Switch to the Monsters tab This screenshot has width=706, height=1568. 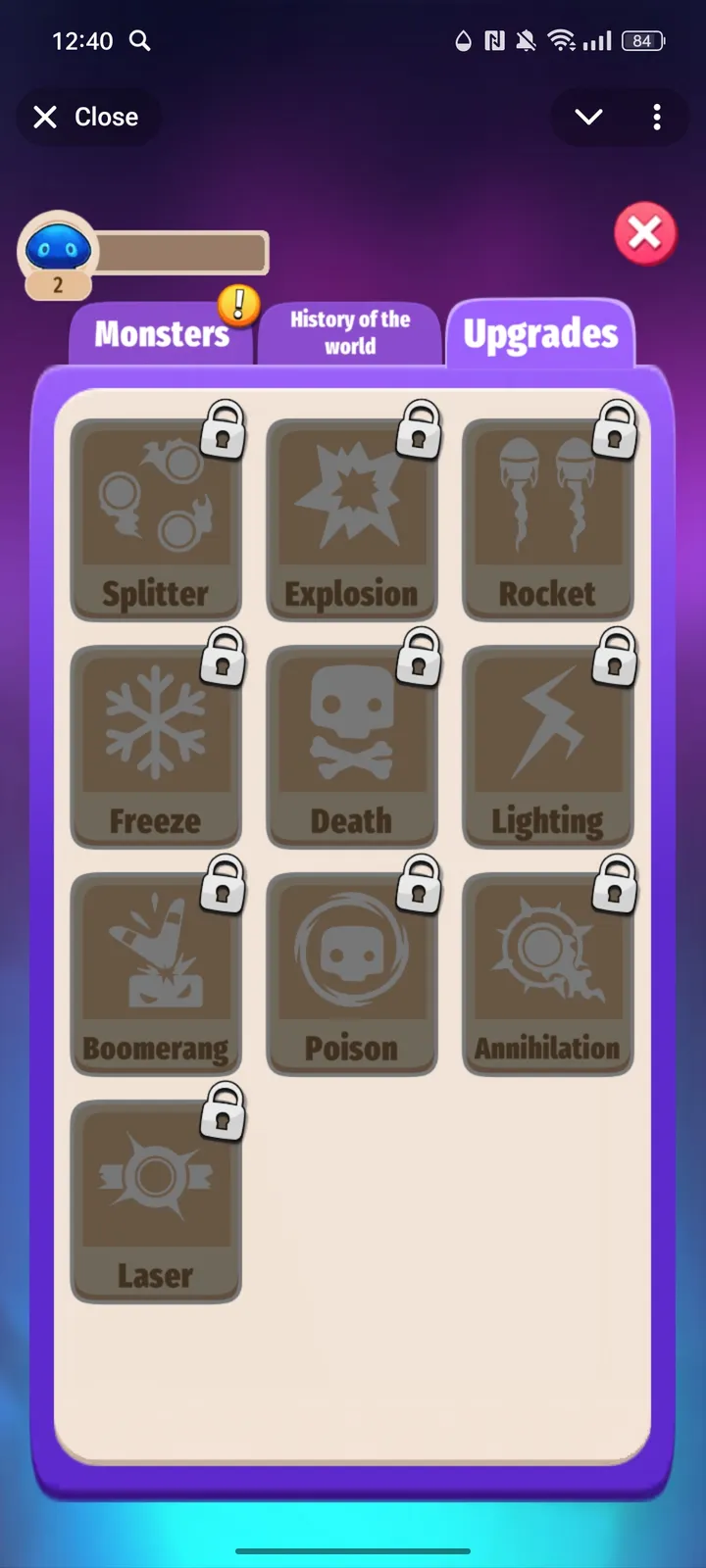point(161,334)
